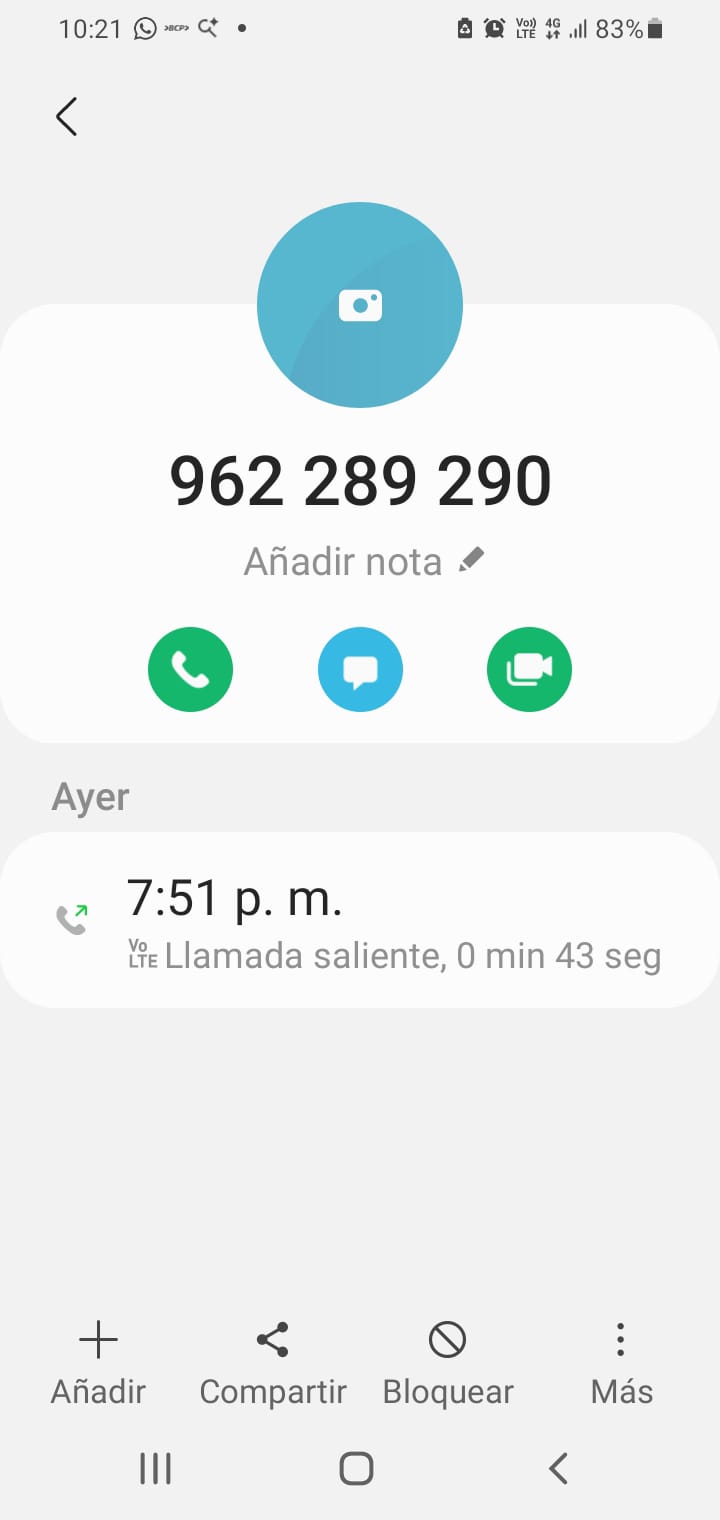Viewport: 720px width, 1520px height.
Task: Open the 7:51 p. m. outgoing call entry
Action: tap(360, 920)
